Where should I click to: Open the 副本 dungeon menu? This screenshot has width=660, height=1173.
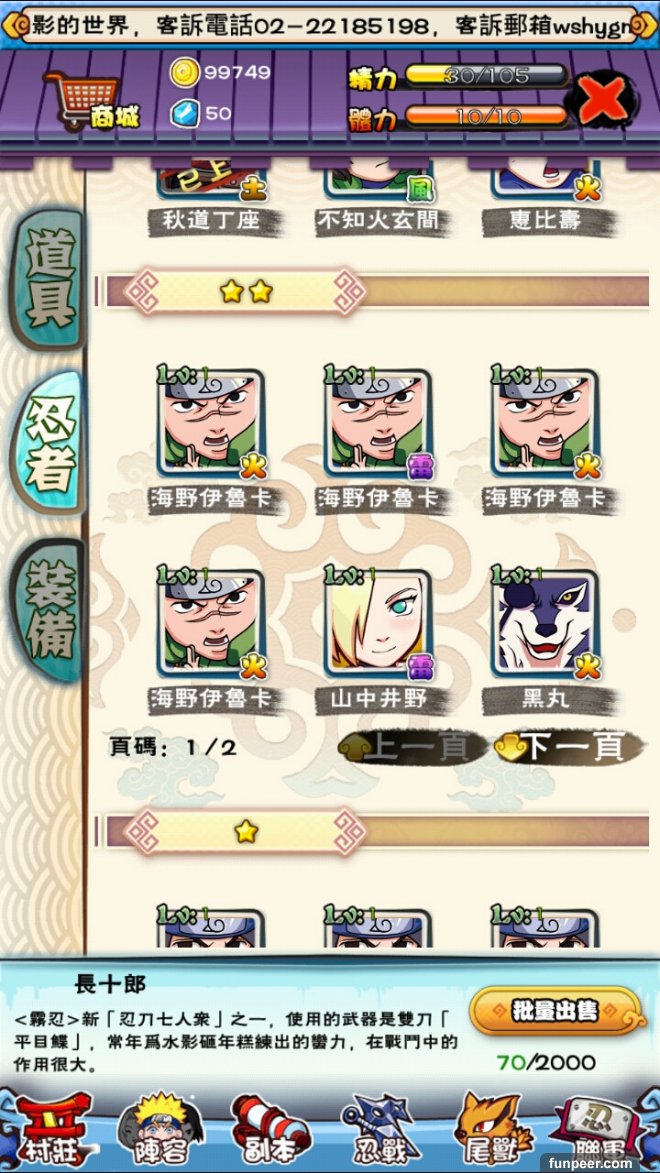270,1130
